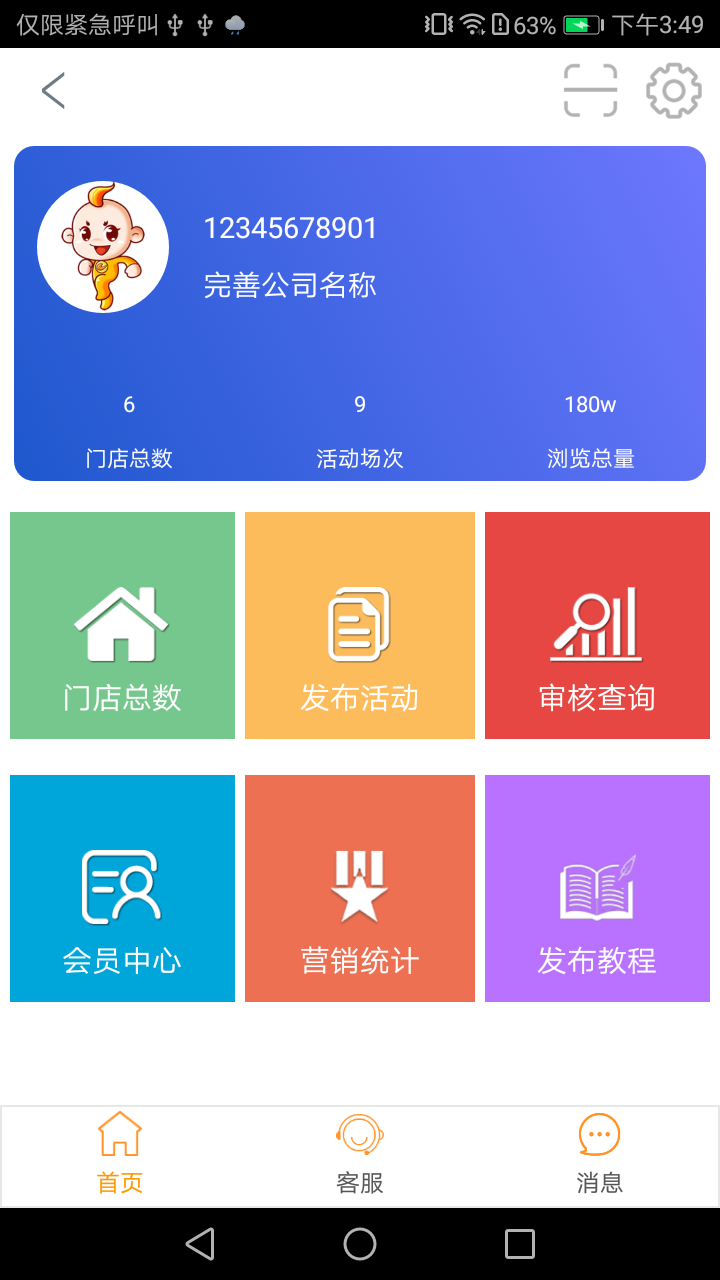Viewport: 720px width, 1280px height.
Task: Open the system recent apps button
Action: [520, 1244]
